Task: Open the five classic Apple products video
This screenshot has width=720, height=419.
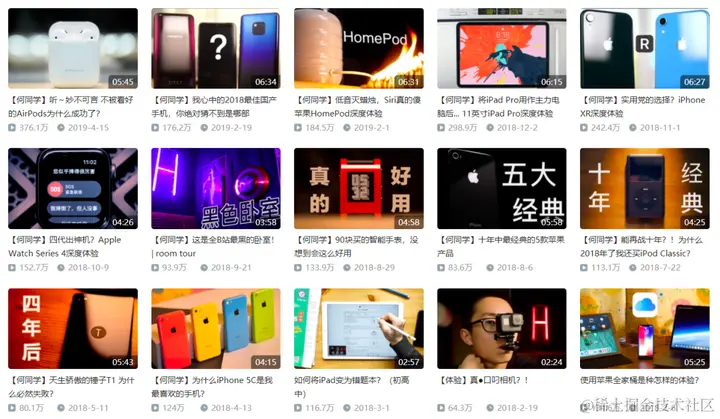Action: pos(501,188)
